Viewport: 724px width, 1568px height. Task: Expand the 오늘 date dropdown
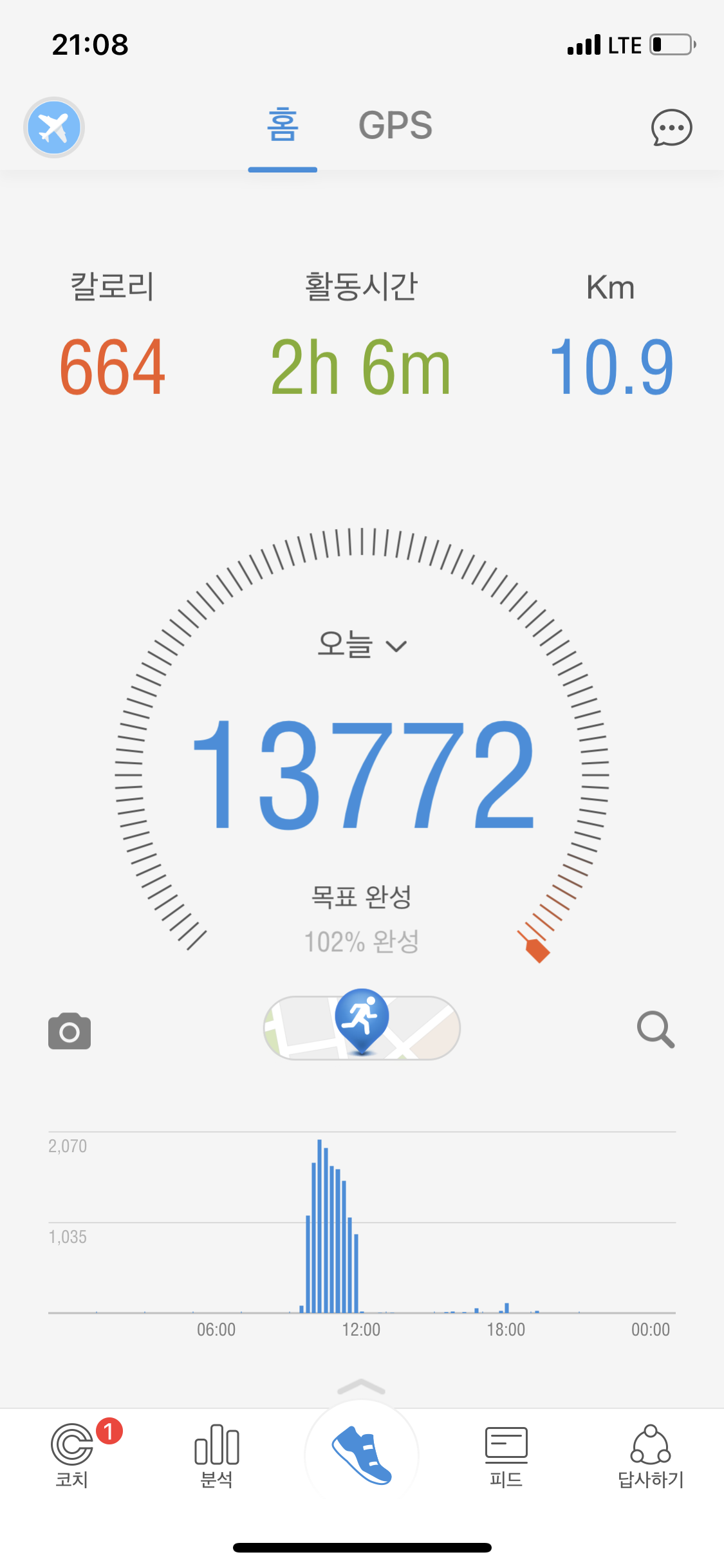362,644
